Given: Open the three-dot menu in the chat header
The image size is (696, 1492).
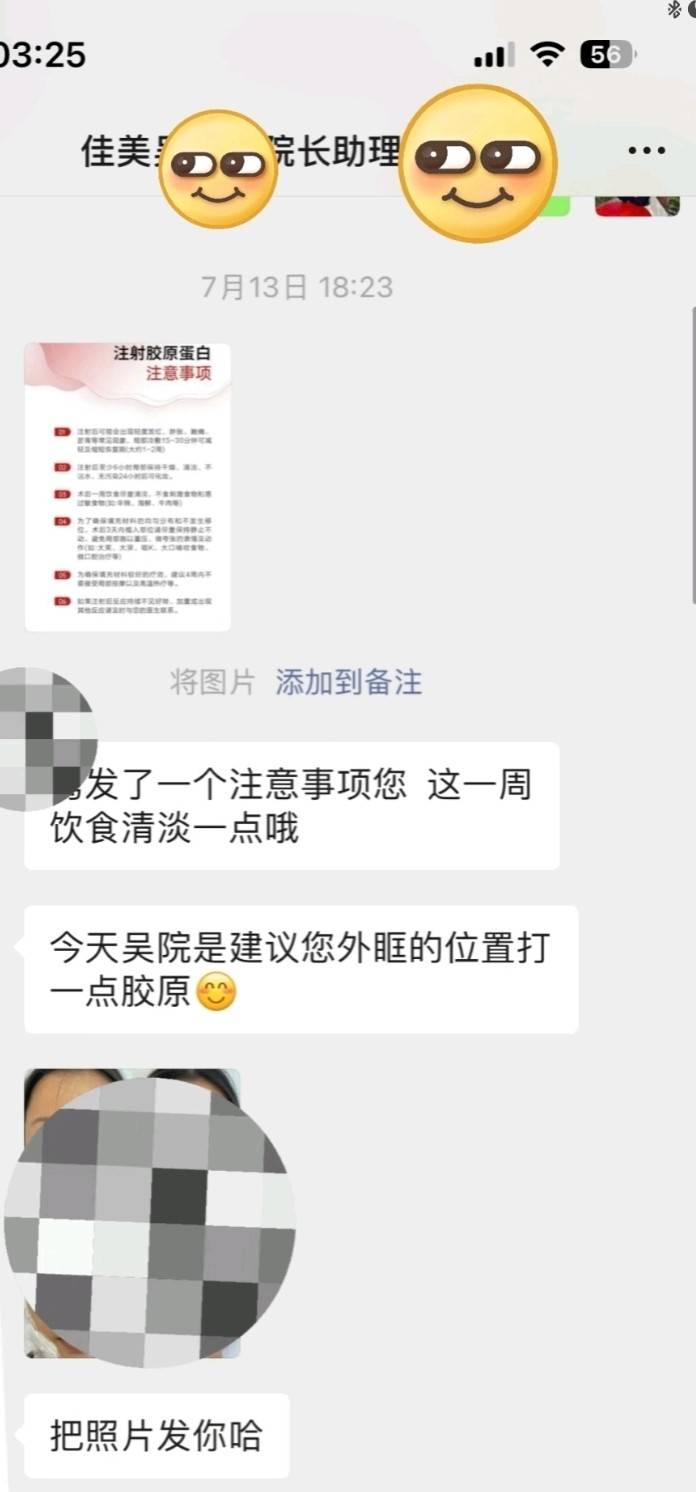Looking at the screenshot, I should 647,151.
